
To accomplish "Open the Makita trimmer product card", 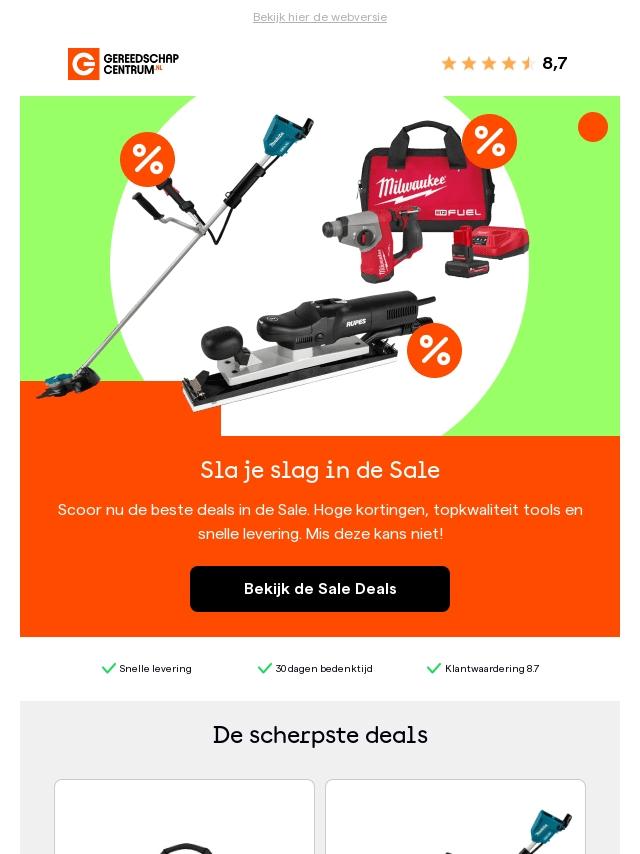I will (x=455, y=816).
